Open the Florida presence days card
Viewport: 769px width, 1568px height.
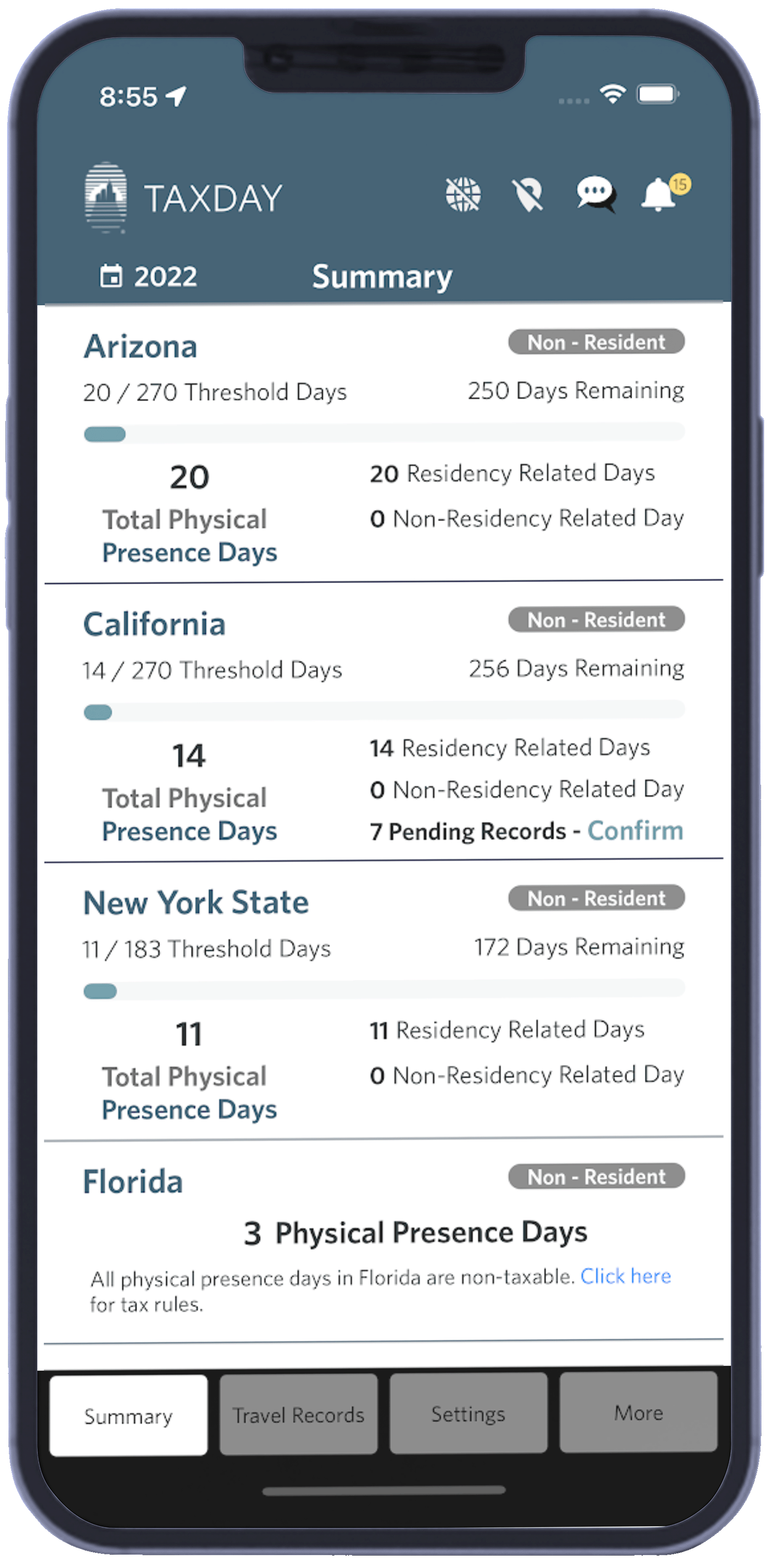[133, 1182]
